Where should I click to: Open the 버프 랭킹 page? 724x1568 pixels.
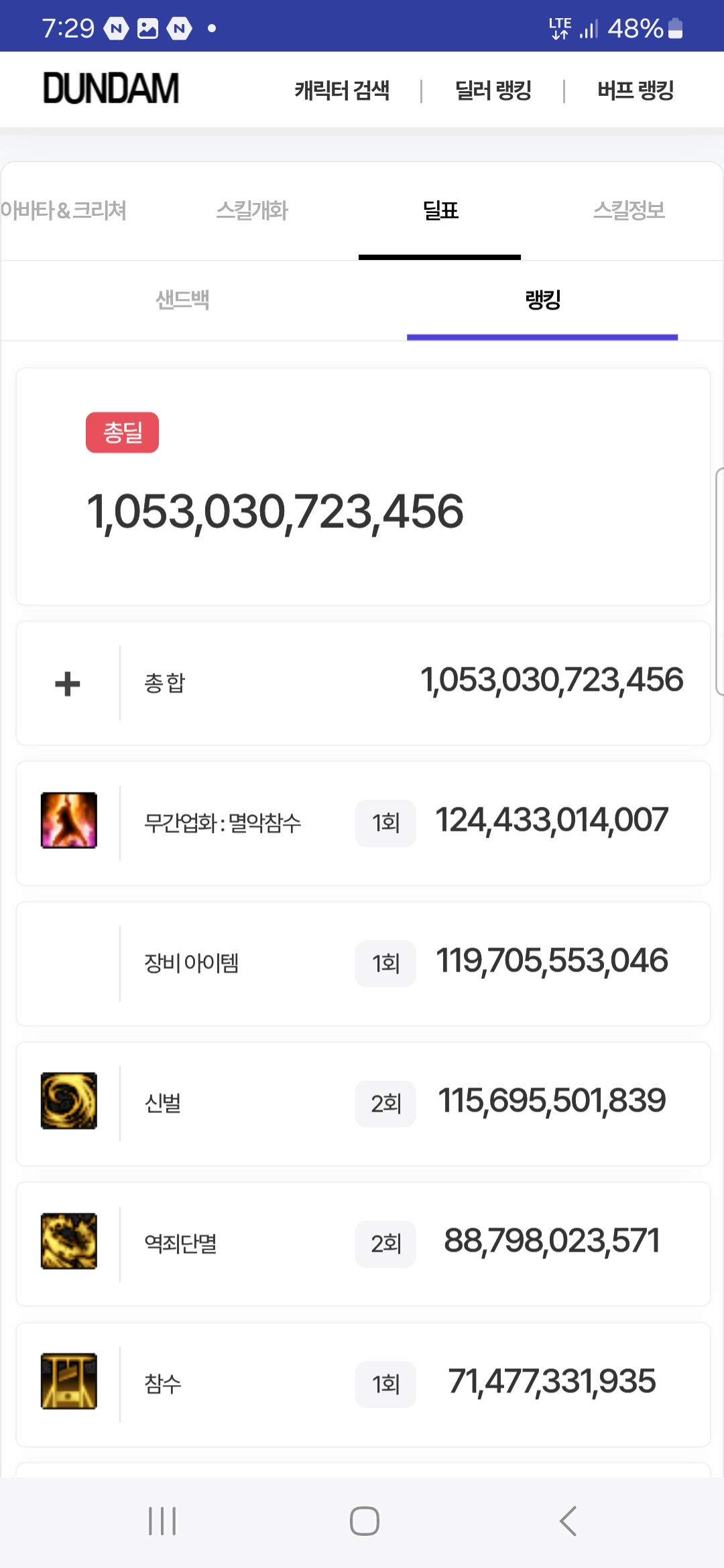pos(635,90)
